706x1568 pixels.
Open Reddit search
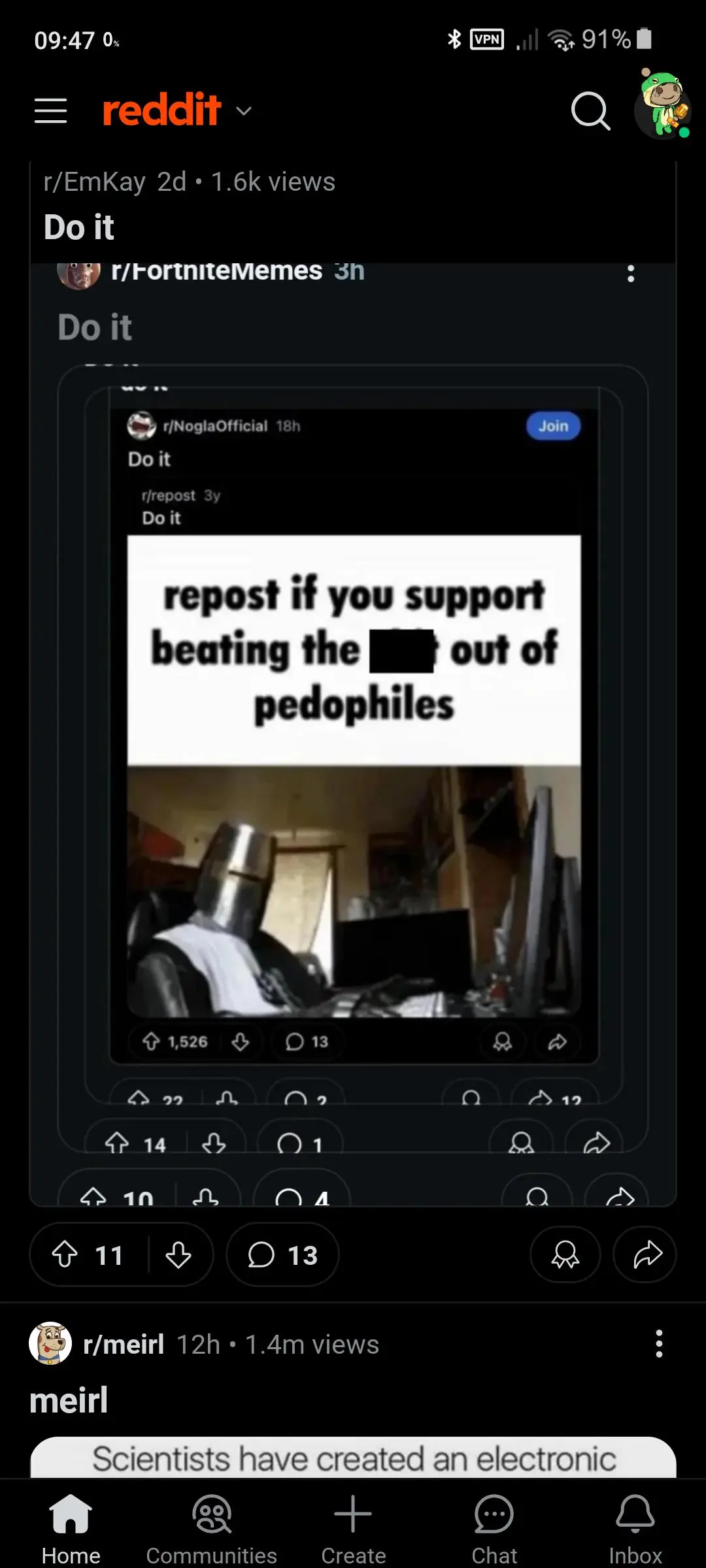pos(590,111)
